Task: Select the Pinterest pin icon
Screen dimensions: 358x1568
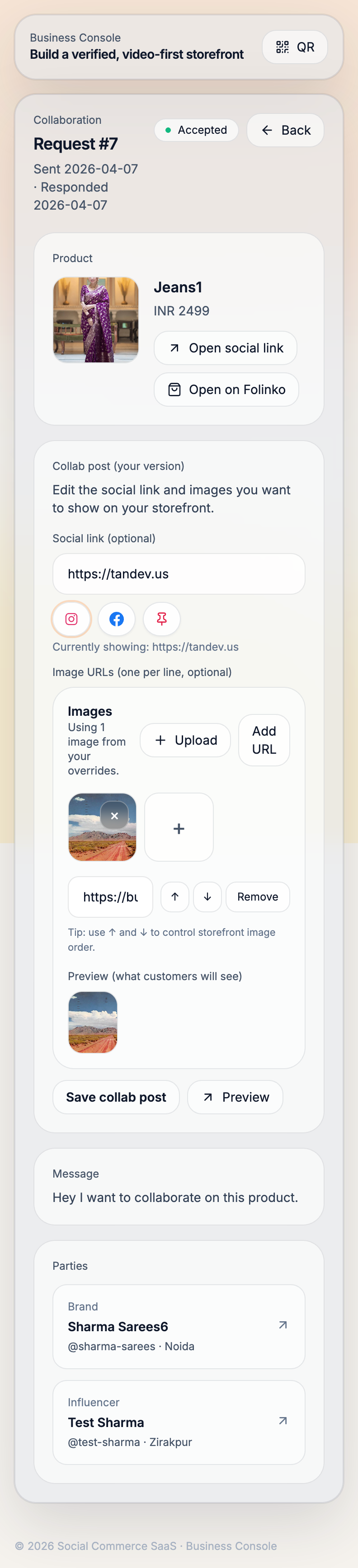Action: point(161,619)
